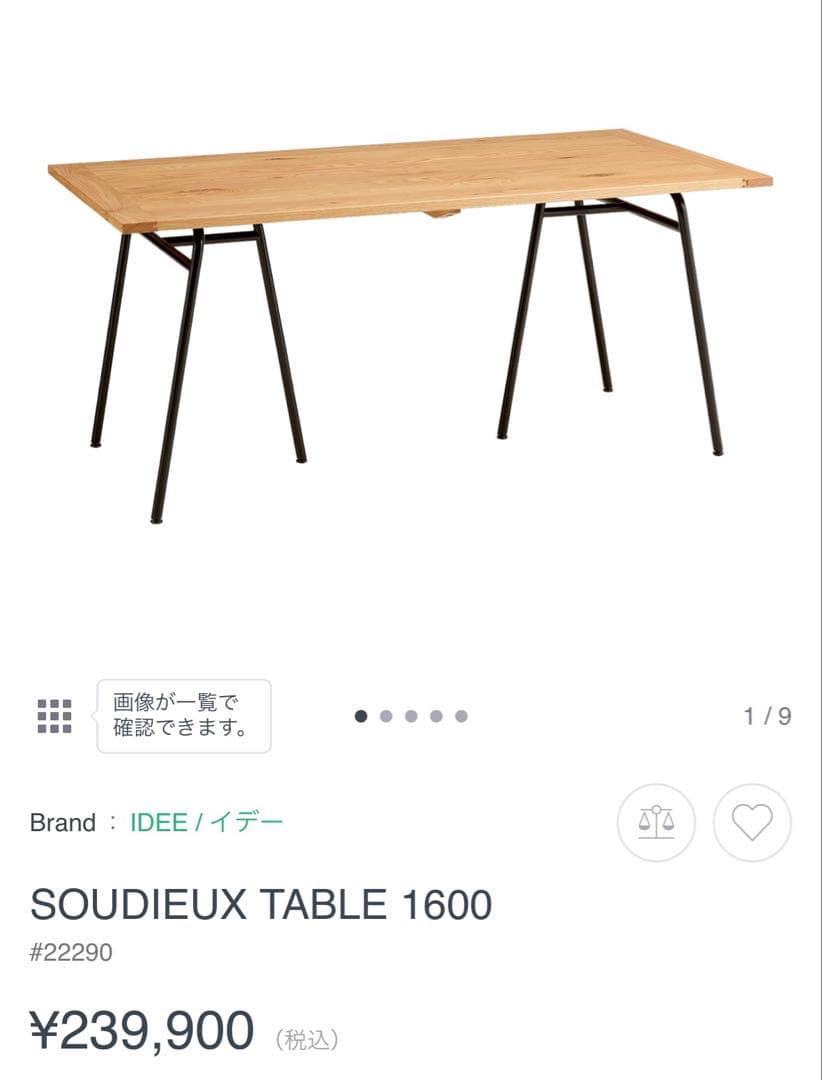Click the scales comparison icon
822x1080 pixels.
point(656,823)
